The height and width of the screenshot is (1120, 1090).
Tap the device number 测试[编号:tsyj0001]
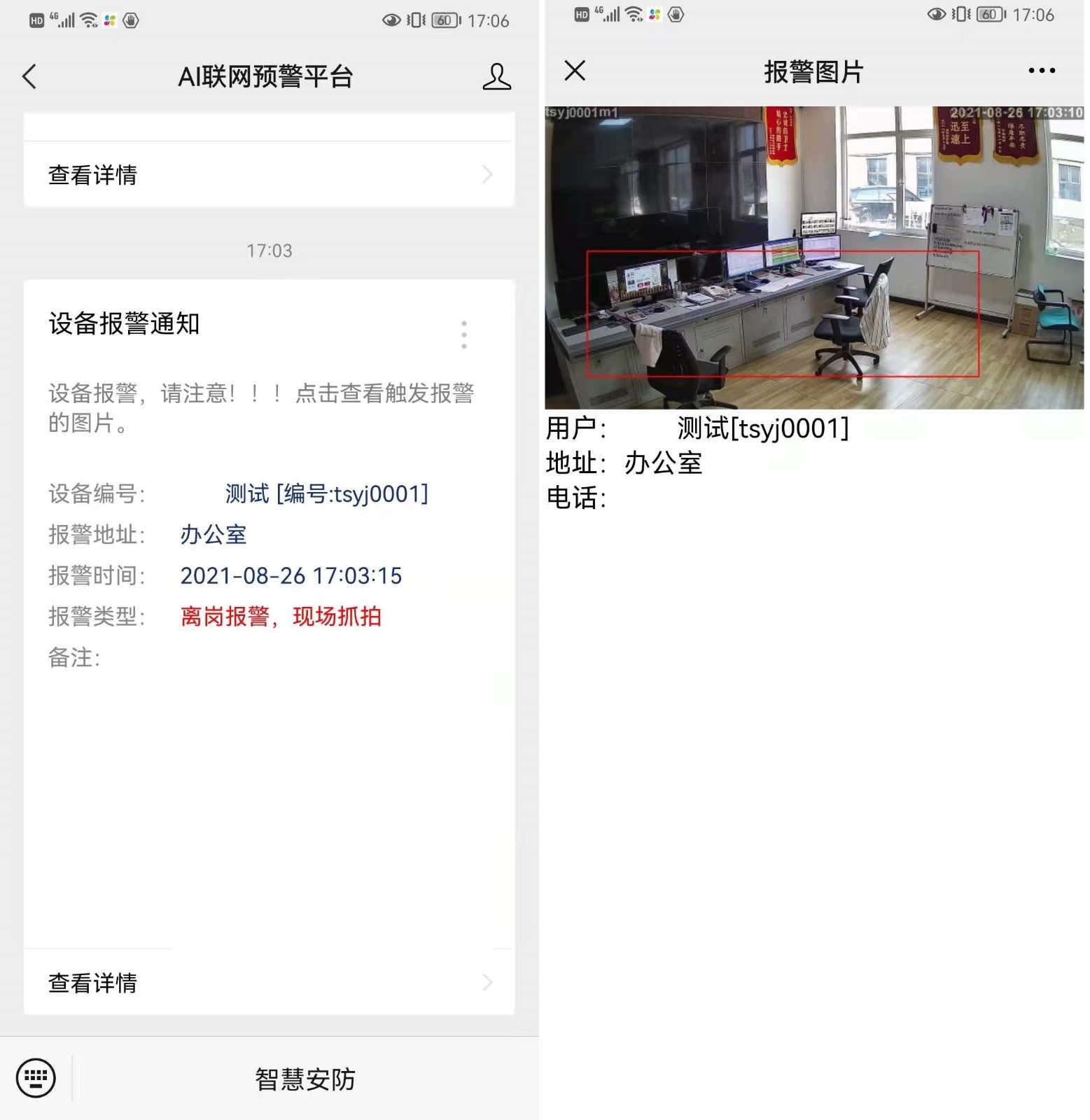326,493
